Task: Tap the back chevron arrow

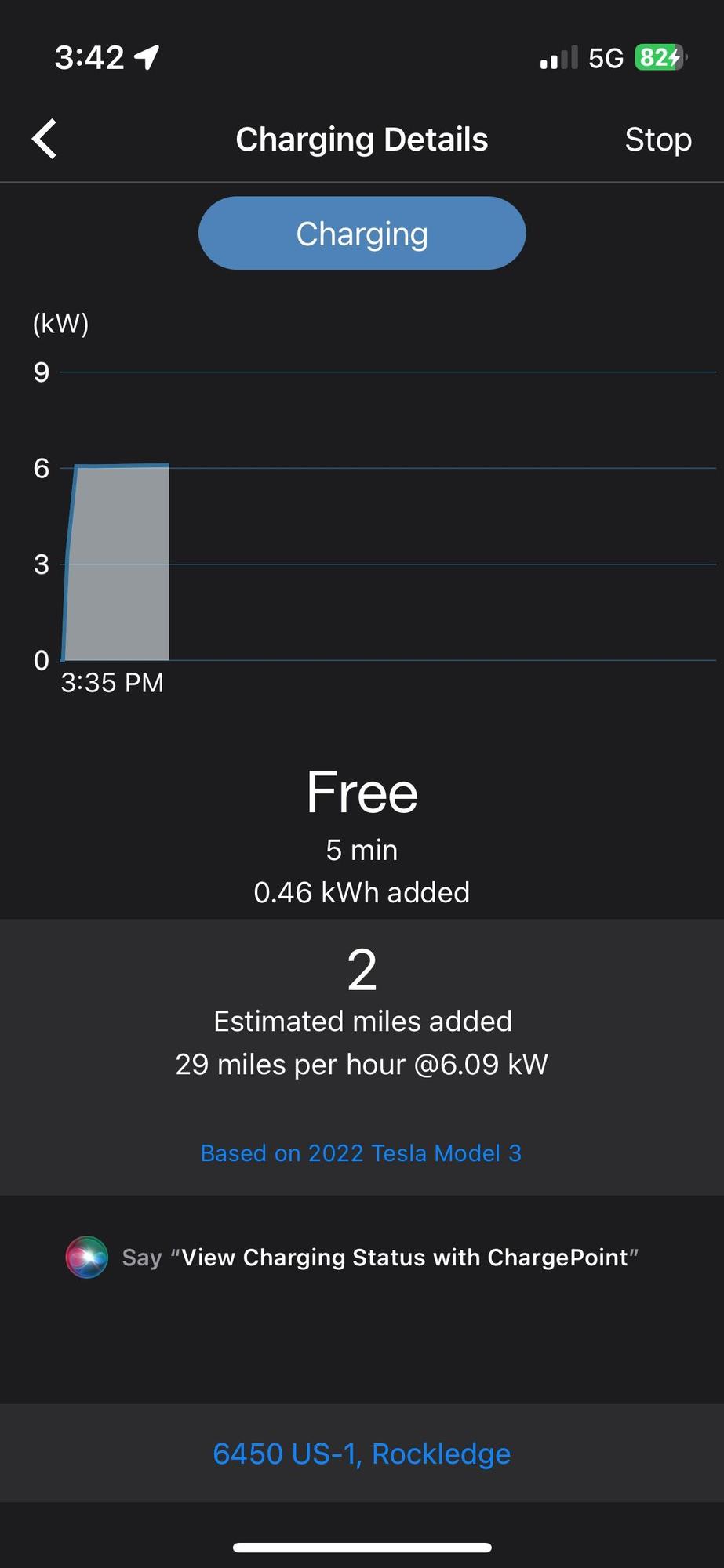Action: coord(44,138)
